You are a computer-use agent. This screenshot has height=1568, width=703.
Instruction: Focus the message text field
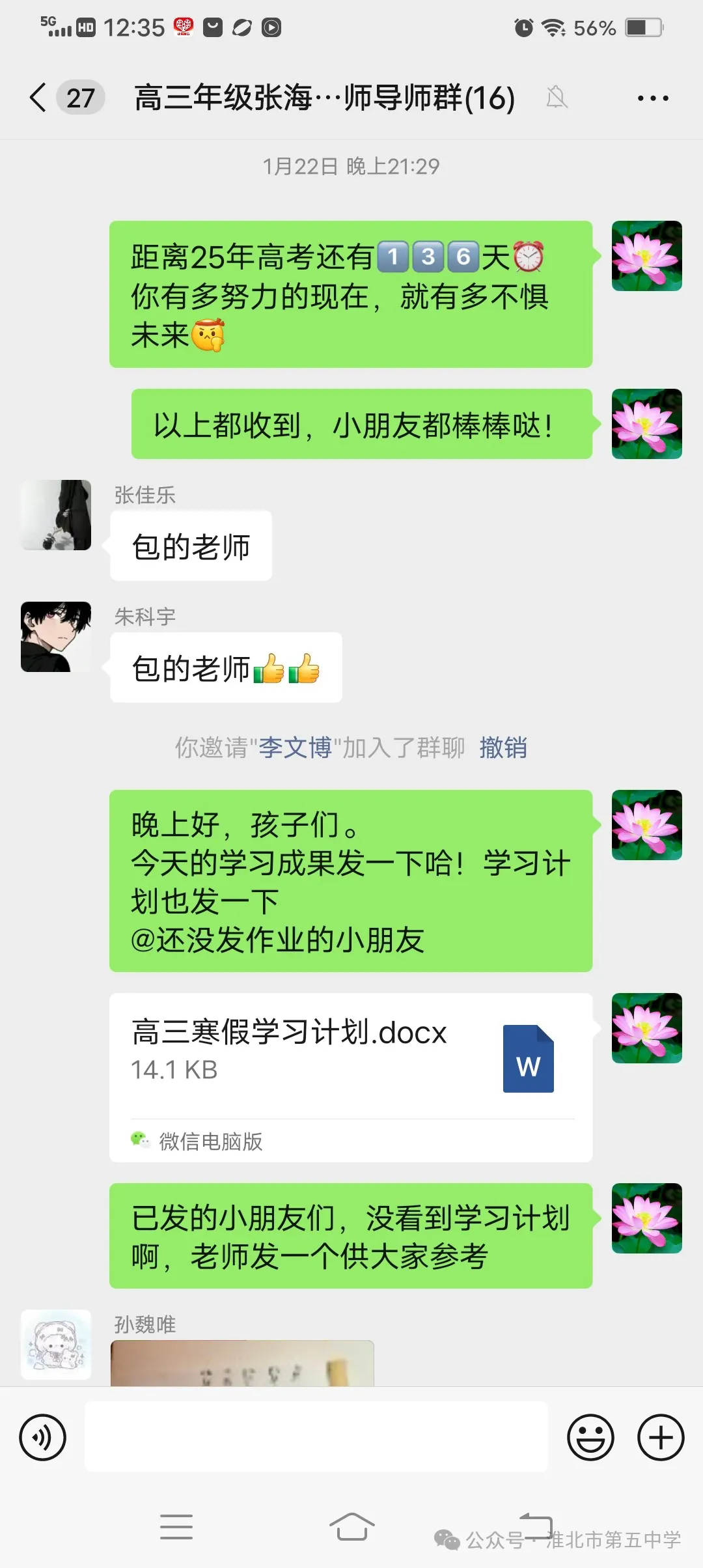point(316,1437)
